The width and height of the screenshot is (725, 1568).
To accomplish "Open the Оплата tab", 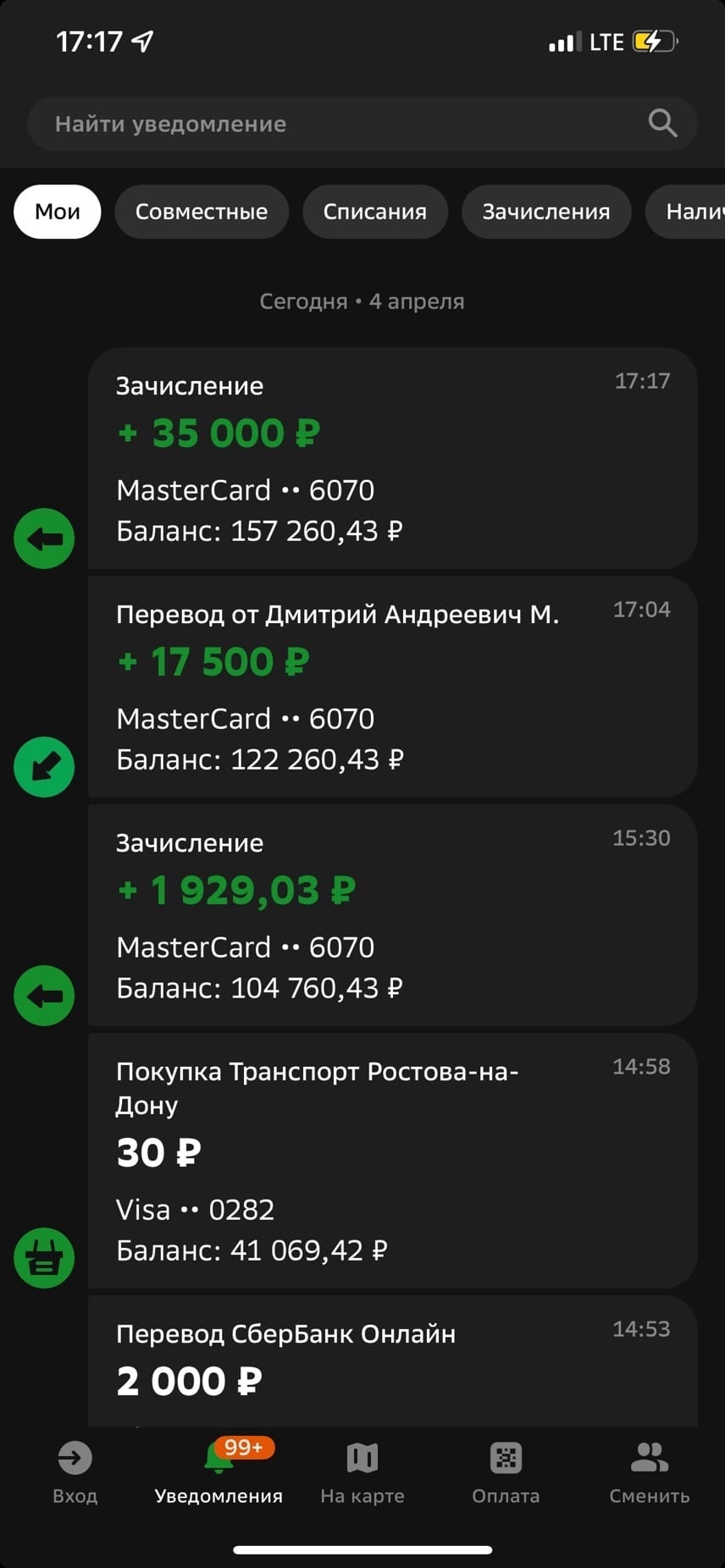I will click(x=506, y=1471).
